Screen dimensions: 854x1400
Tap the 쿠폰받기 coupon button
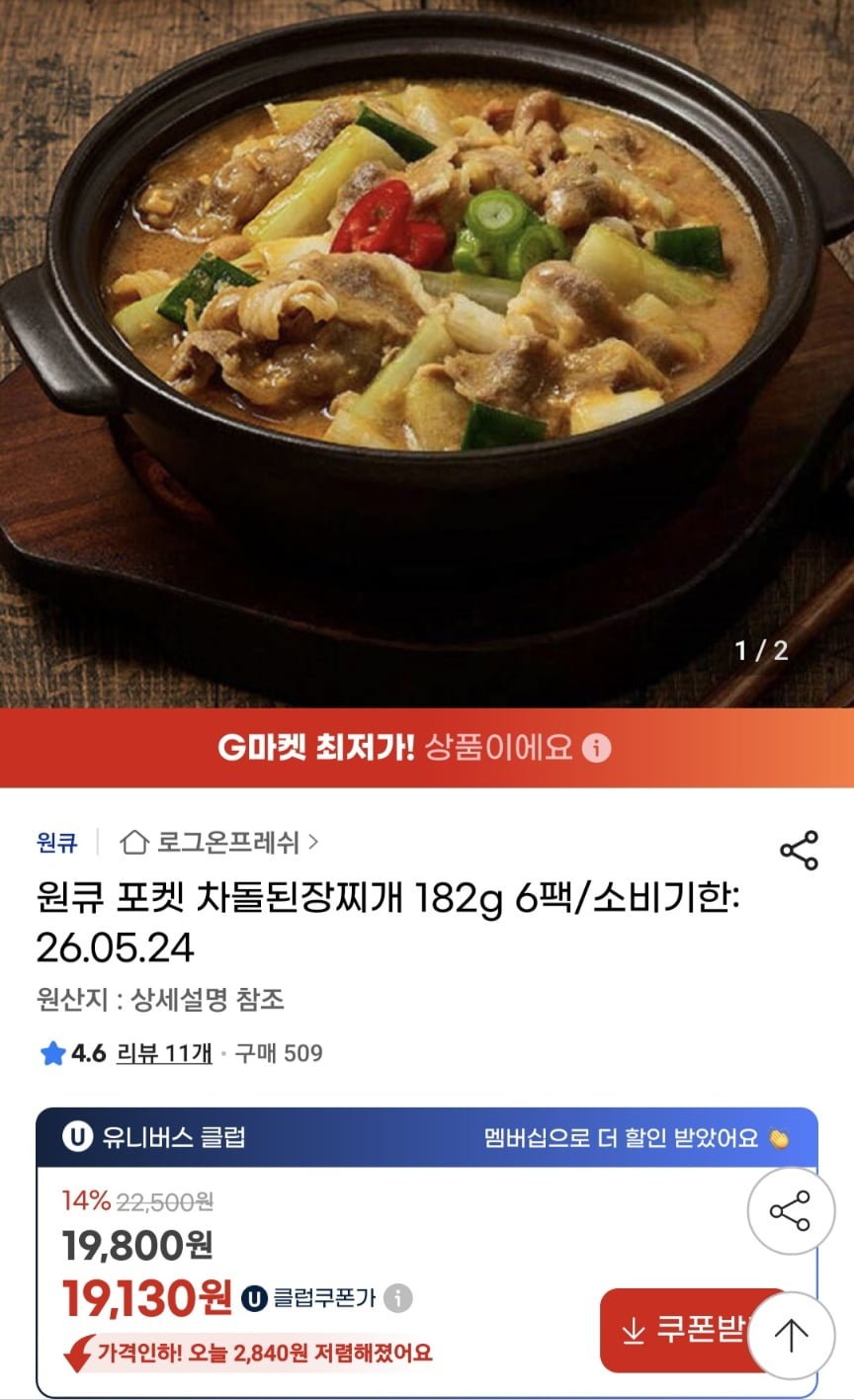coord(682,1330)
